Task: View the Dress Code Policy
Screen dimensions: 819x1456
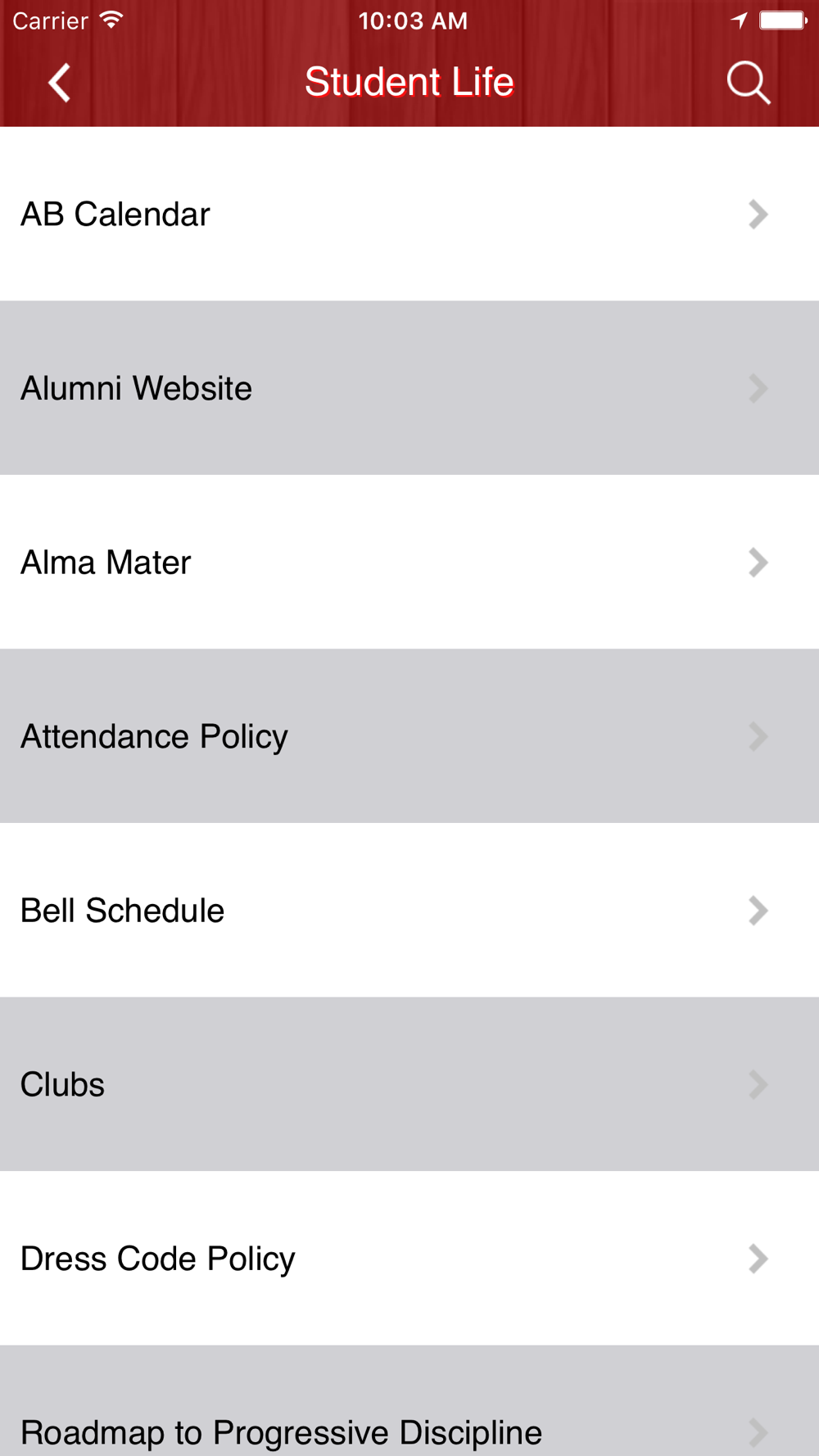Action: click(x=409, y=1258)
